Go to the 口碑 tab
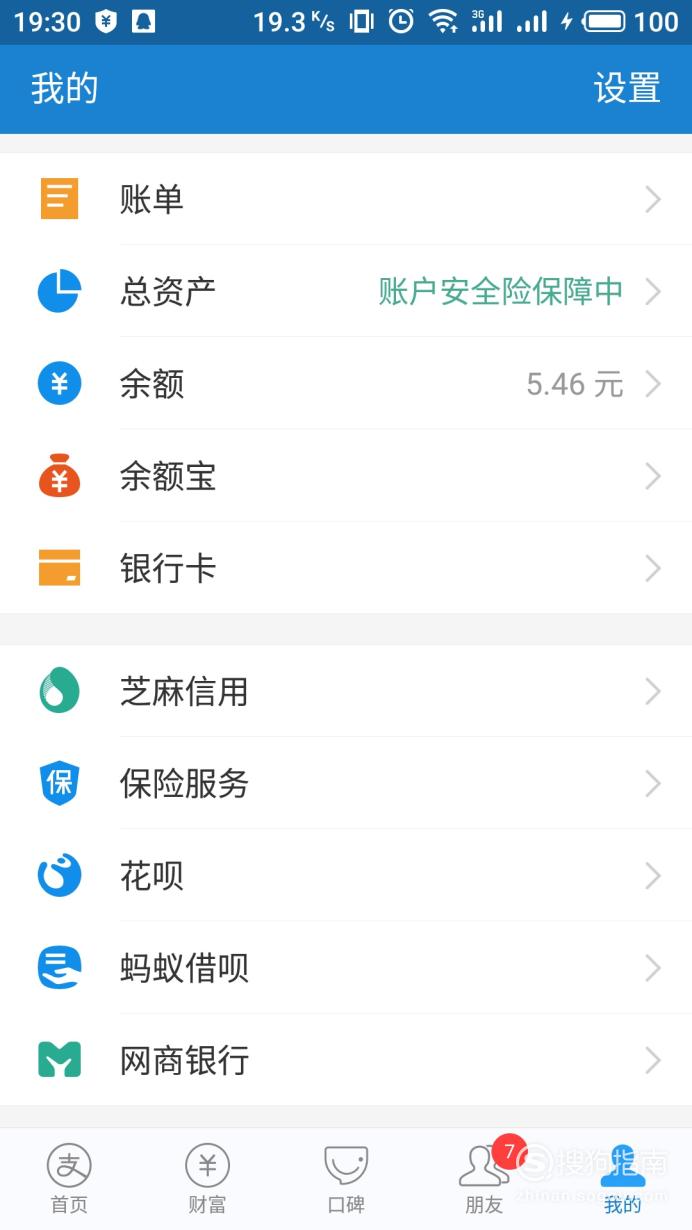692x1230 pixels. click(x=346, y=1179)
